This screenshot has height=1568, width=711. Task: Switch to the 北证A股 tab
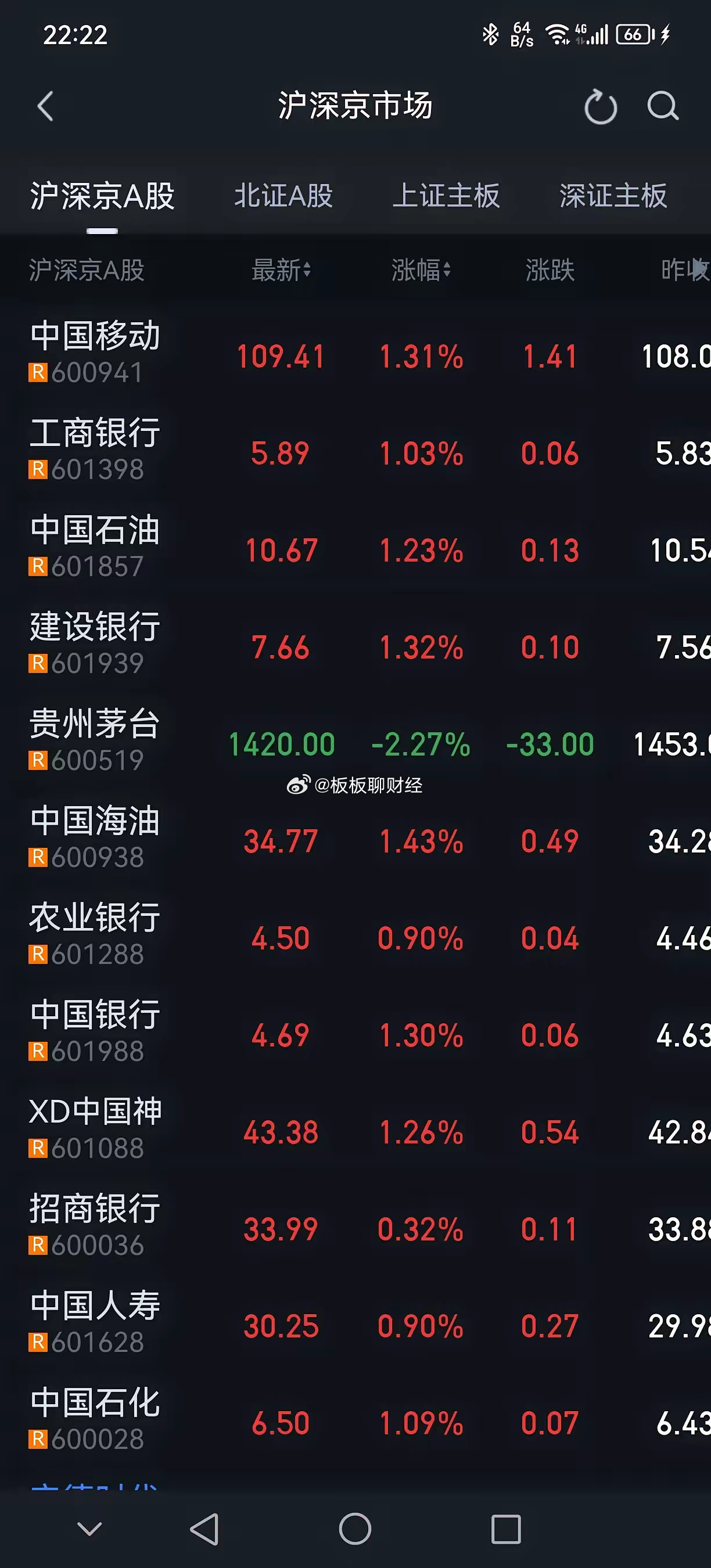(x=283, y=196)
